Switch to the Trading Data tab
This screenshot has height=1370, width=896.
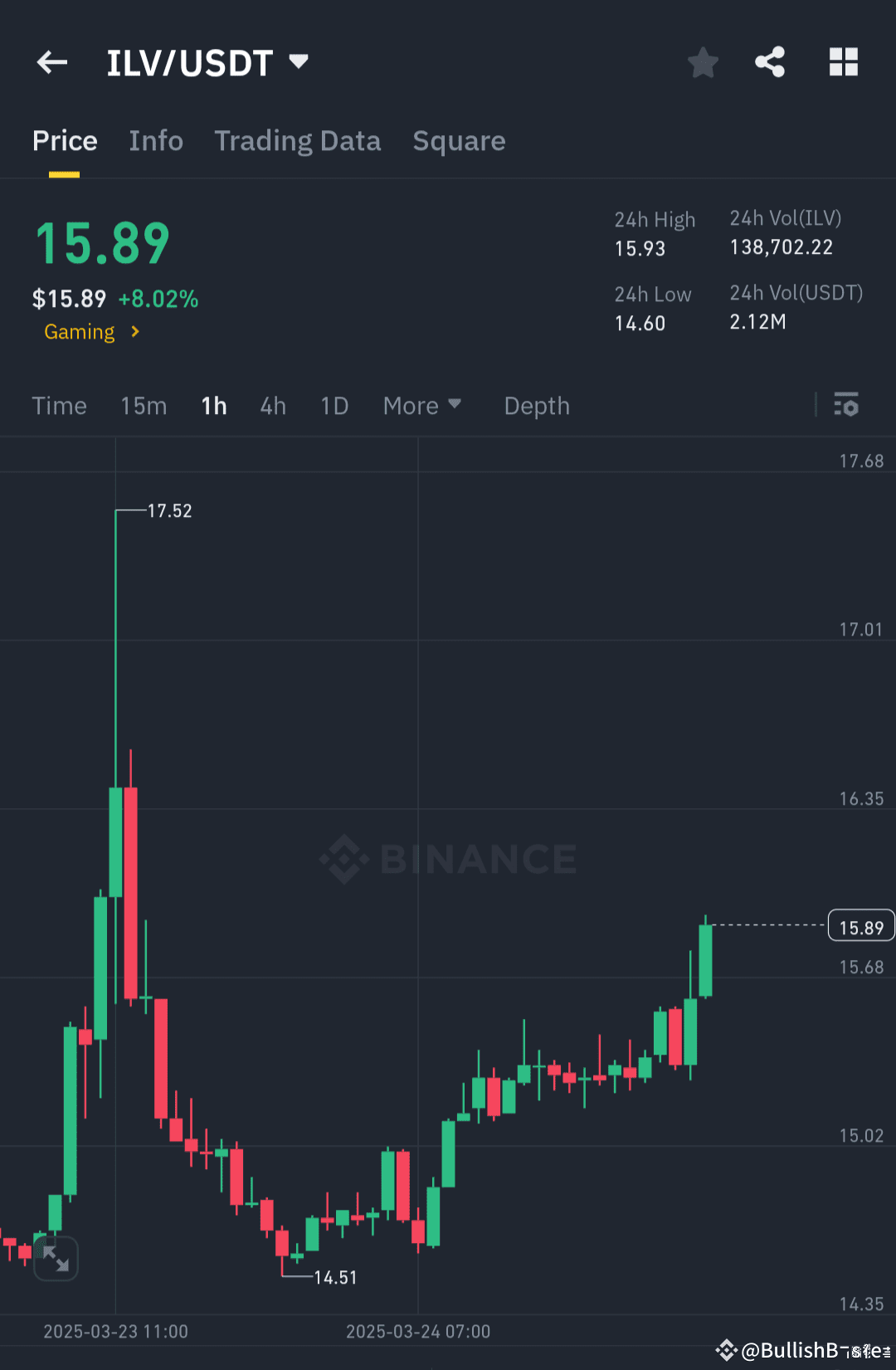click(x=297, y=140)
